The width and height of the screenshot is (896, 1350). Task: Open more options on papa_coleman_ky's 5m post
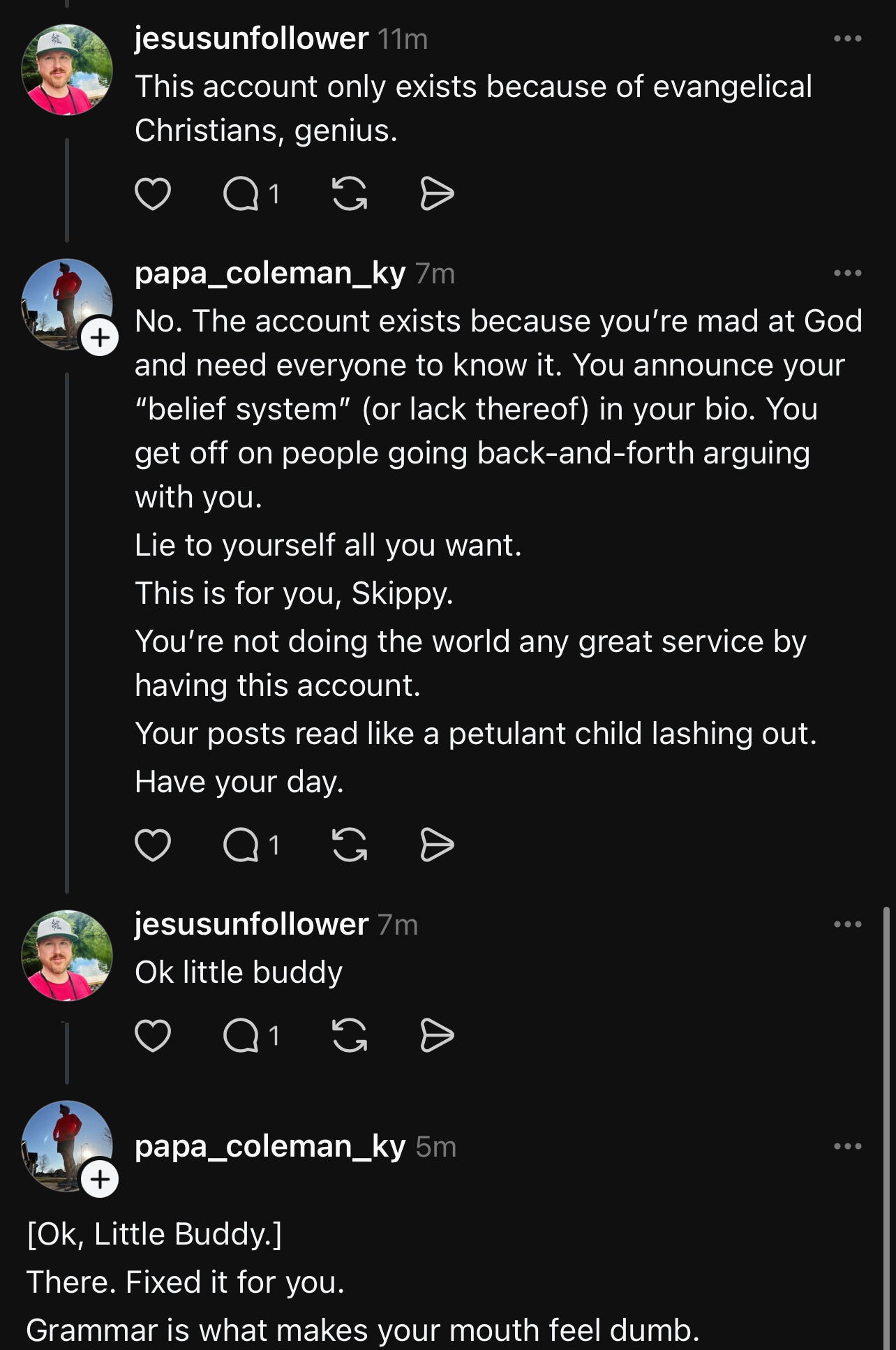click(x=847, y=1146)
